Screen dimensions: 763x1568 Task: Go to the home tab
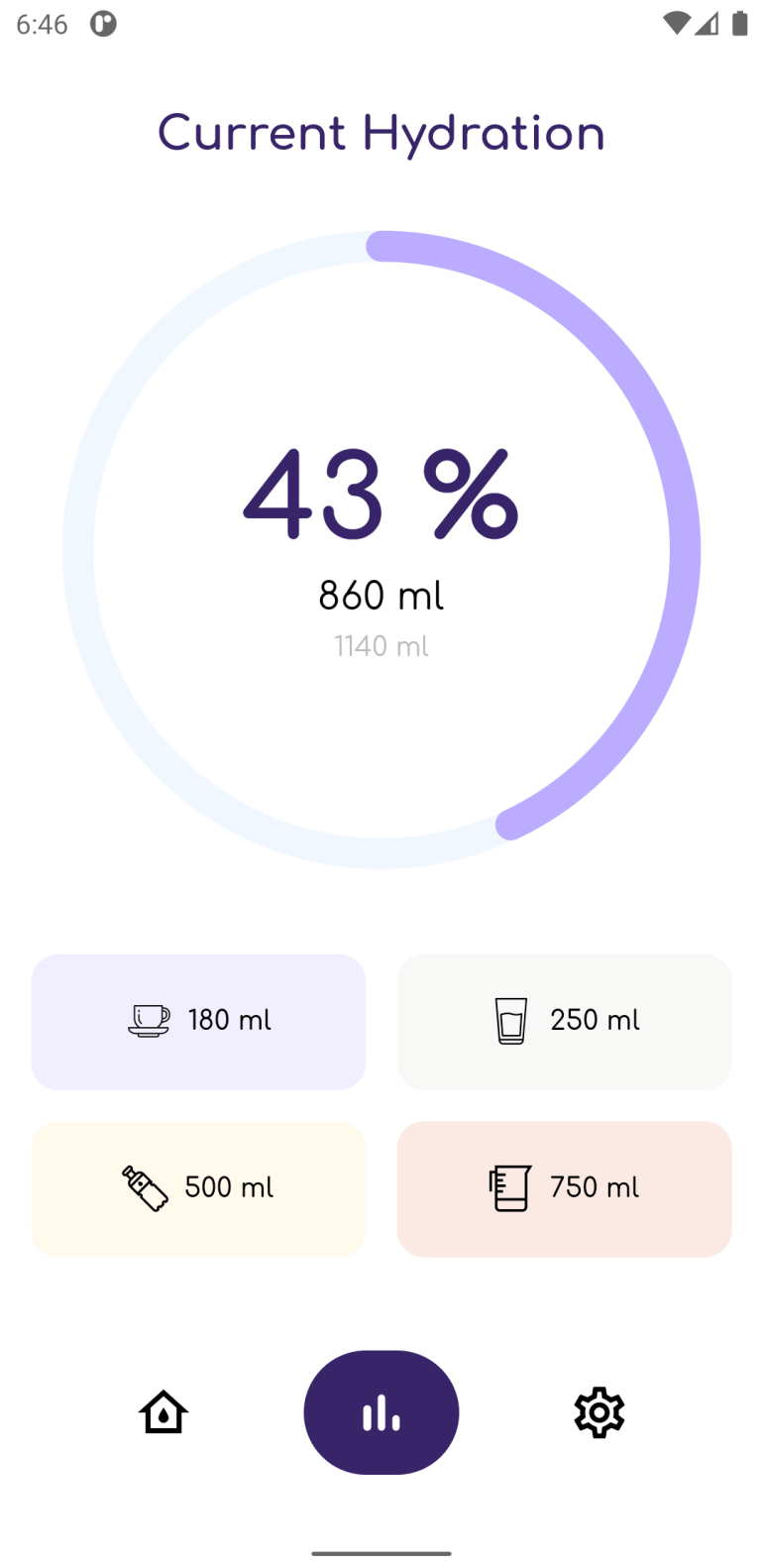pos(163,1412)
